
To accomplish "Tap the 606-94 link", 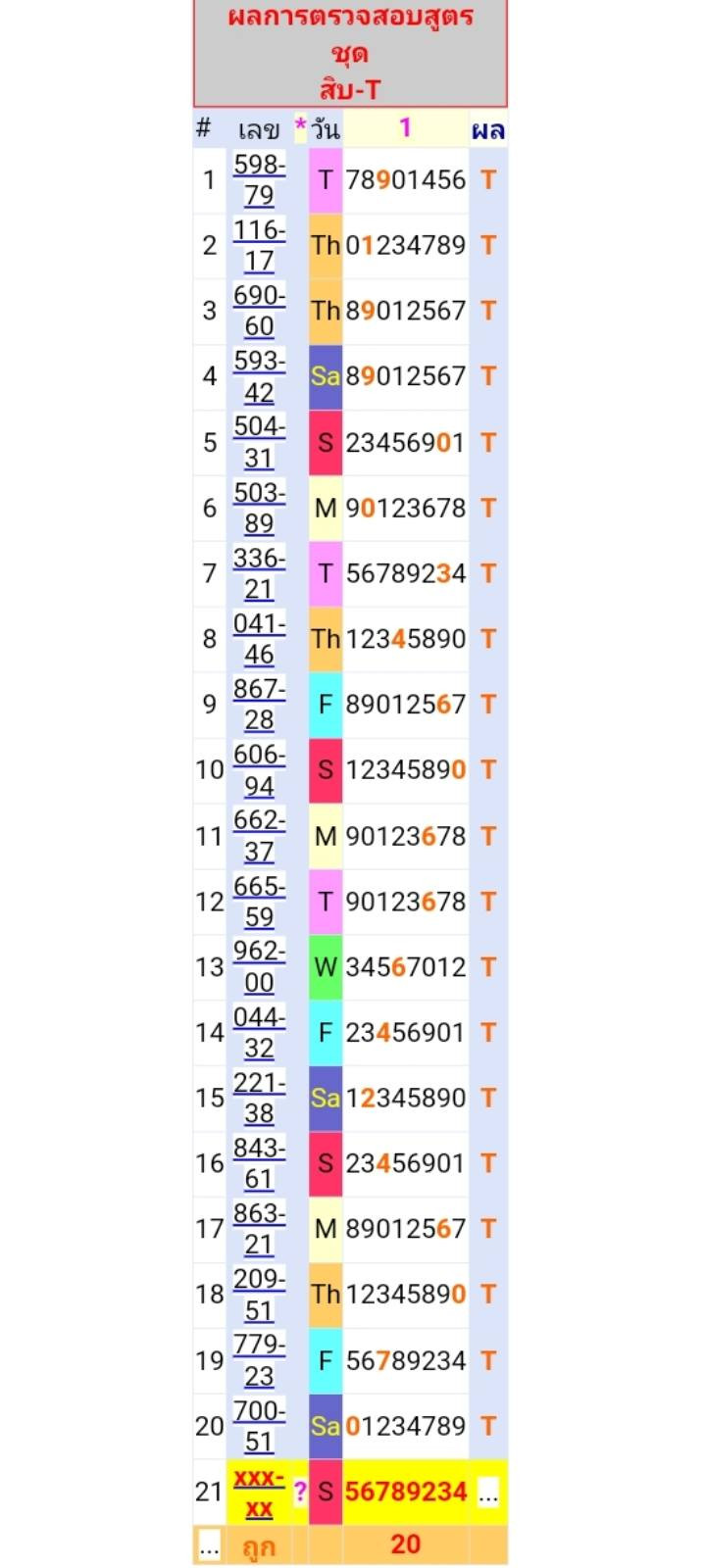I will pyautogui.click(x=259, y=770).
